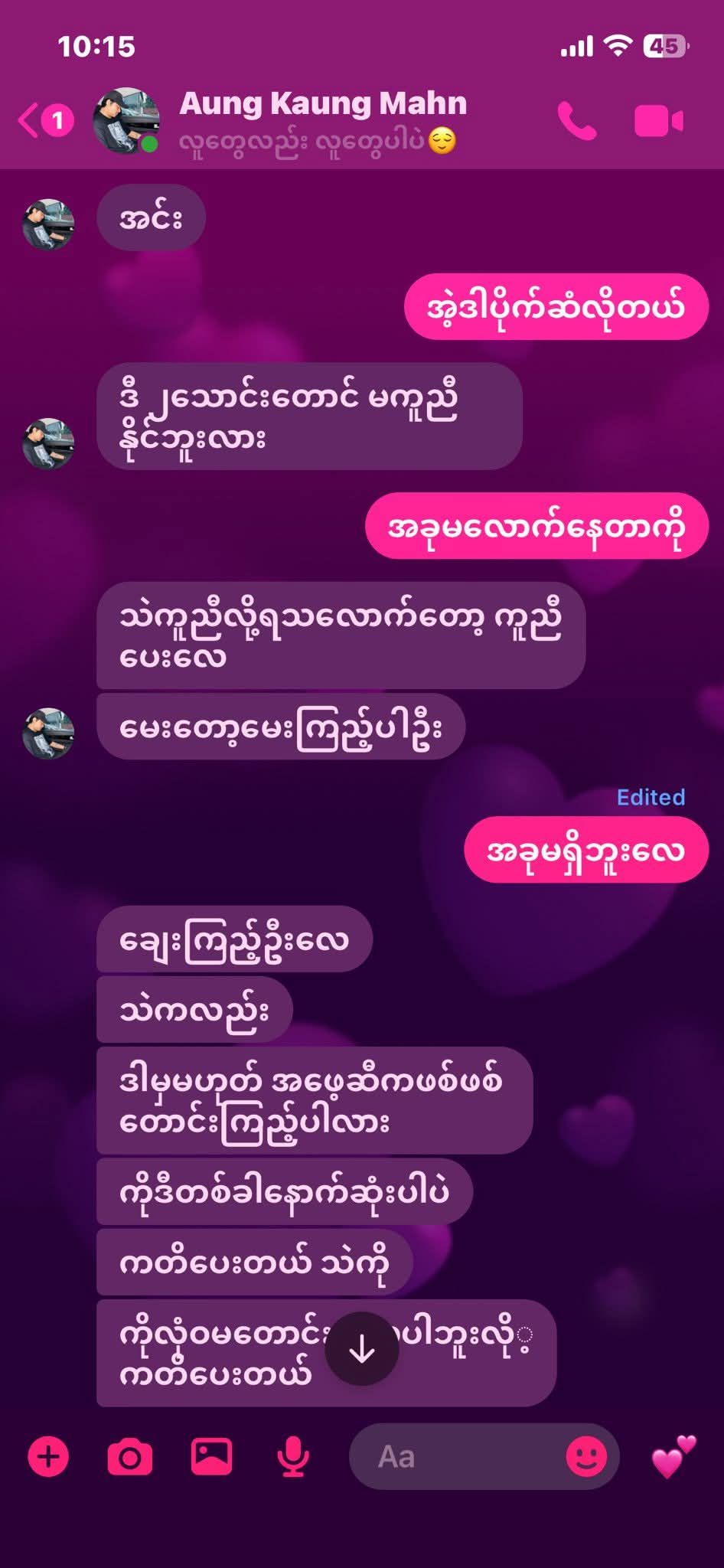Open the camera to take a photo
Screen dimensions: 724x1568
pos(130,1456)
